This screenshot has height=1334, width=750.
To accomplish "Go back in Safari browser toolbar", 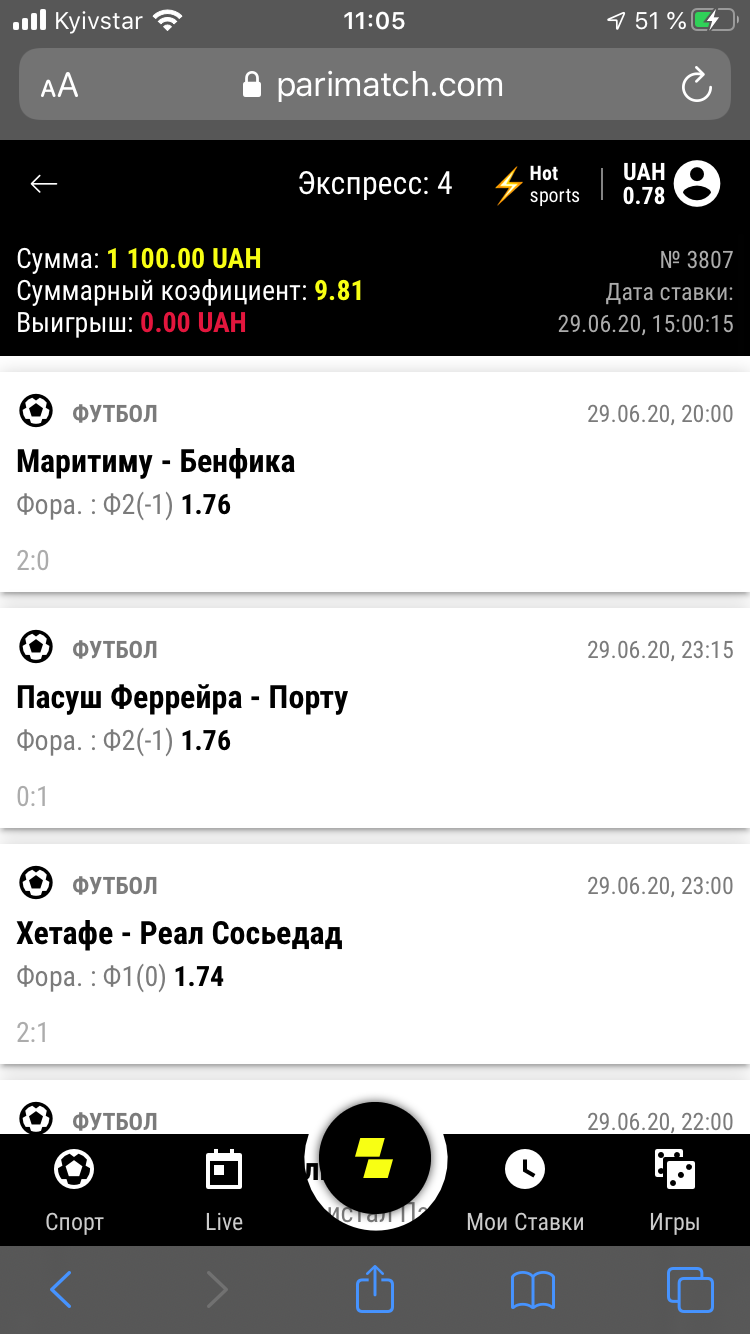I will point(60,1290).
